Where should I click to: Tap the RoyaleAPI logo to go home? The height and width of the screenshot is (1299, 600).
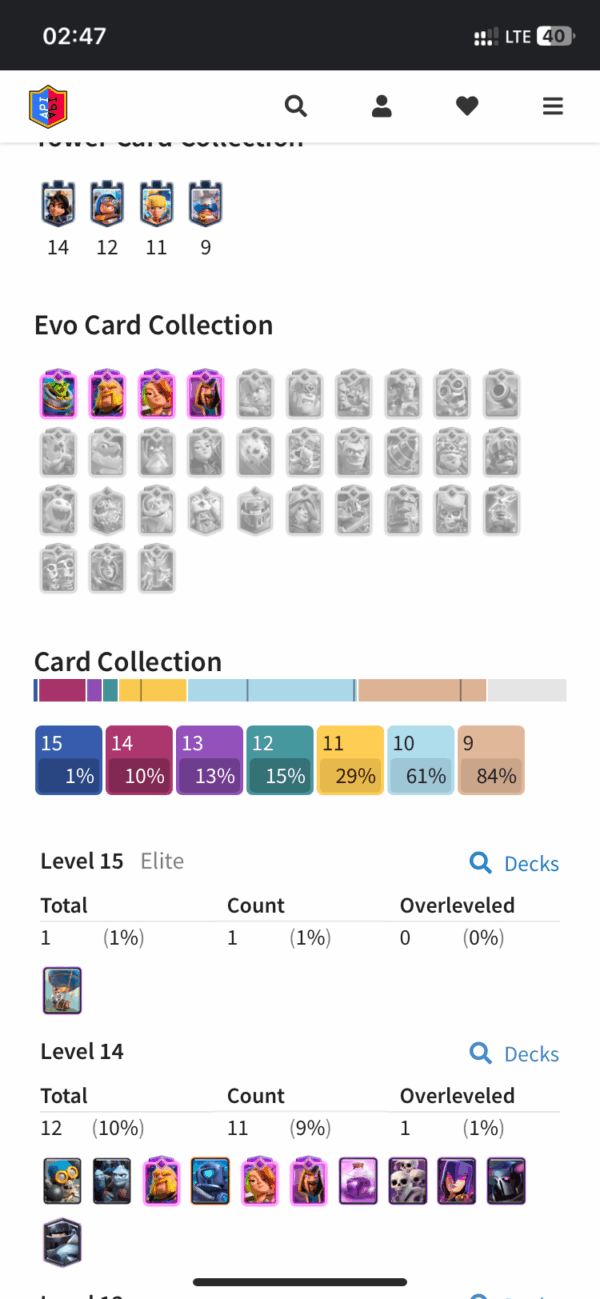pyautogui.click(x=48, y=106)
